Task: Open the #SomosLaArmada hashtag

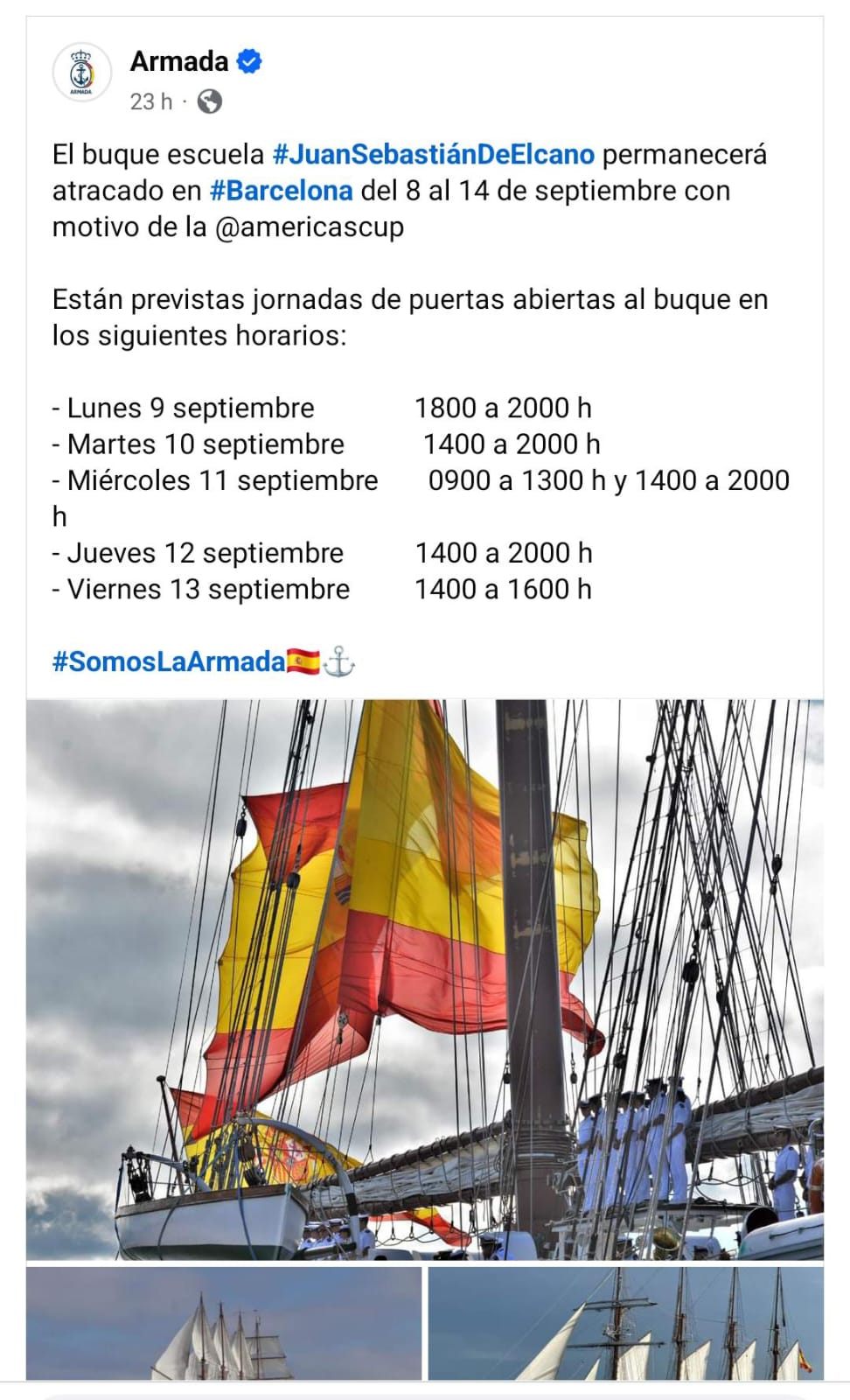Action: pyautogui.click(x=169, y=661)
